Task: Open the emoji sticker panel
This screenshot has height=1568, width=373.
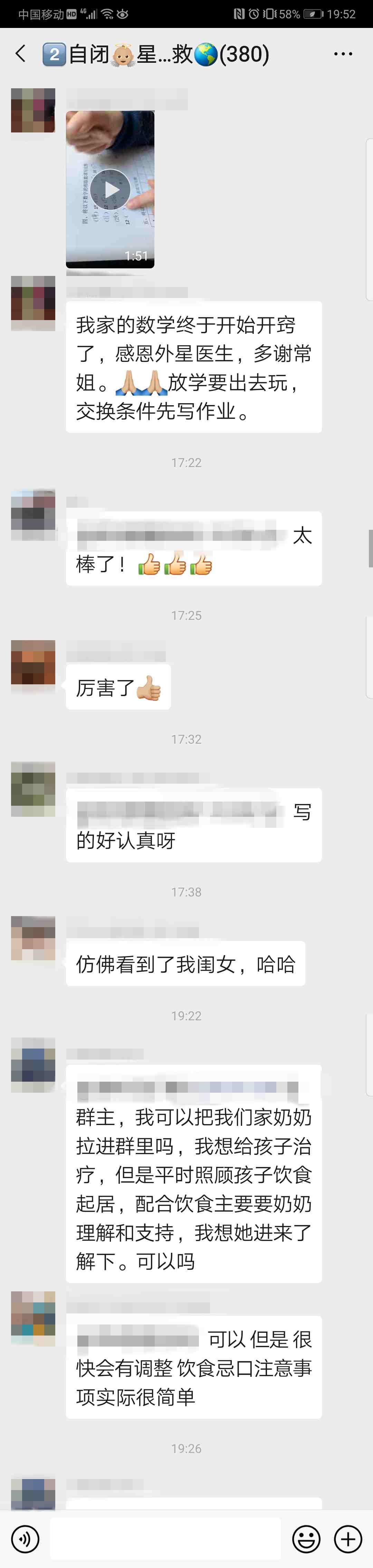Action: coord(306,1539)
